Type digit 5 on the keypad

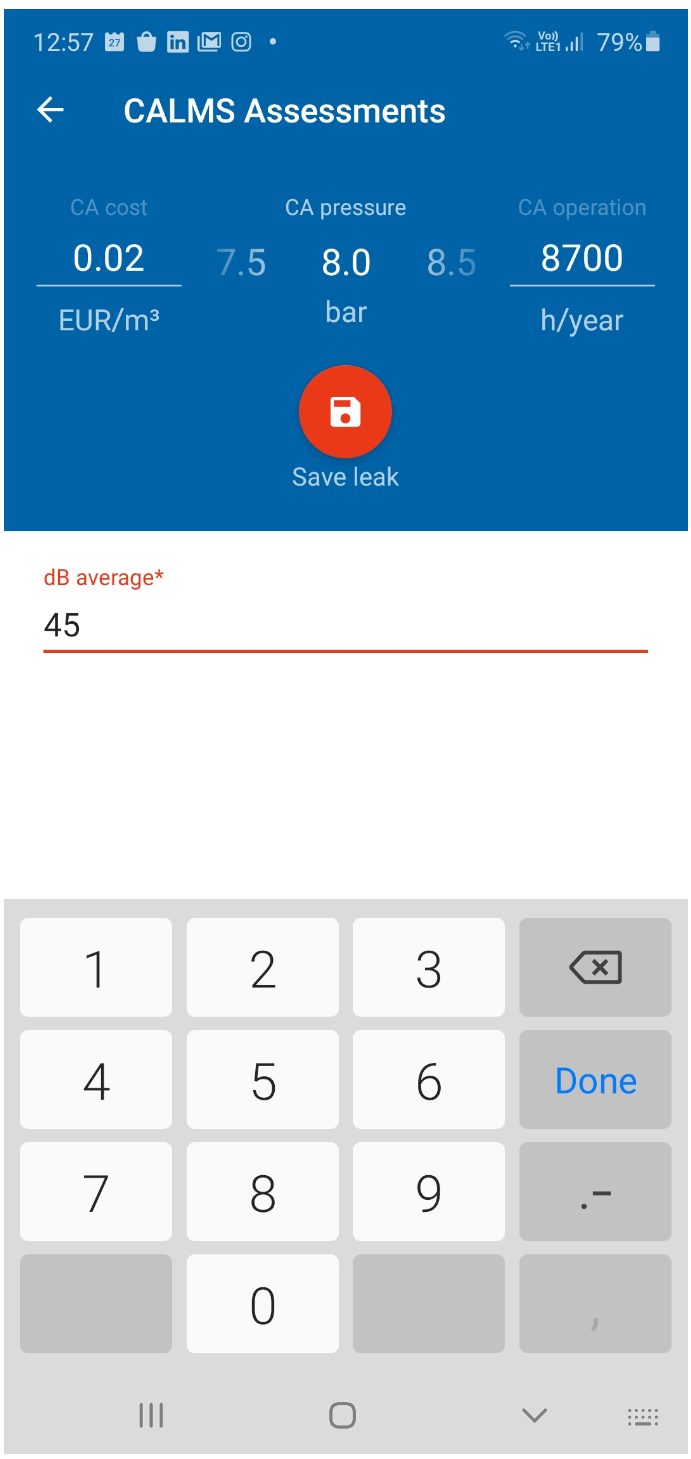click(x=263, y=1081)
